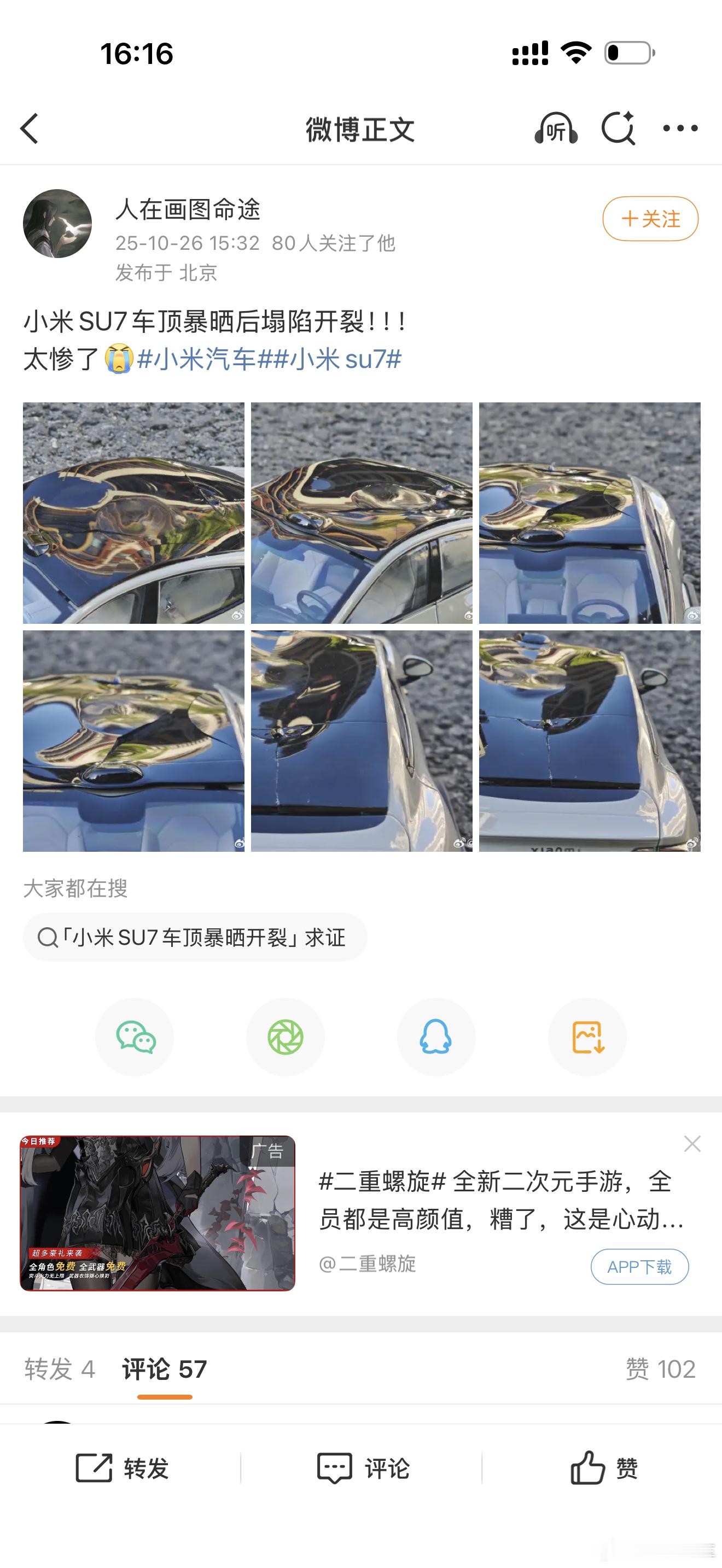Share the post to WeChat Moments
The image size is (722, 1568).
click(x=286, y=1037)
